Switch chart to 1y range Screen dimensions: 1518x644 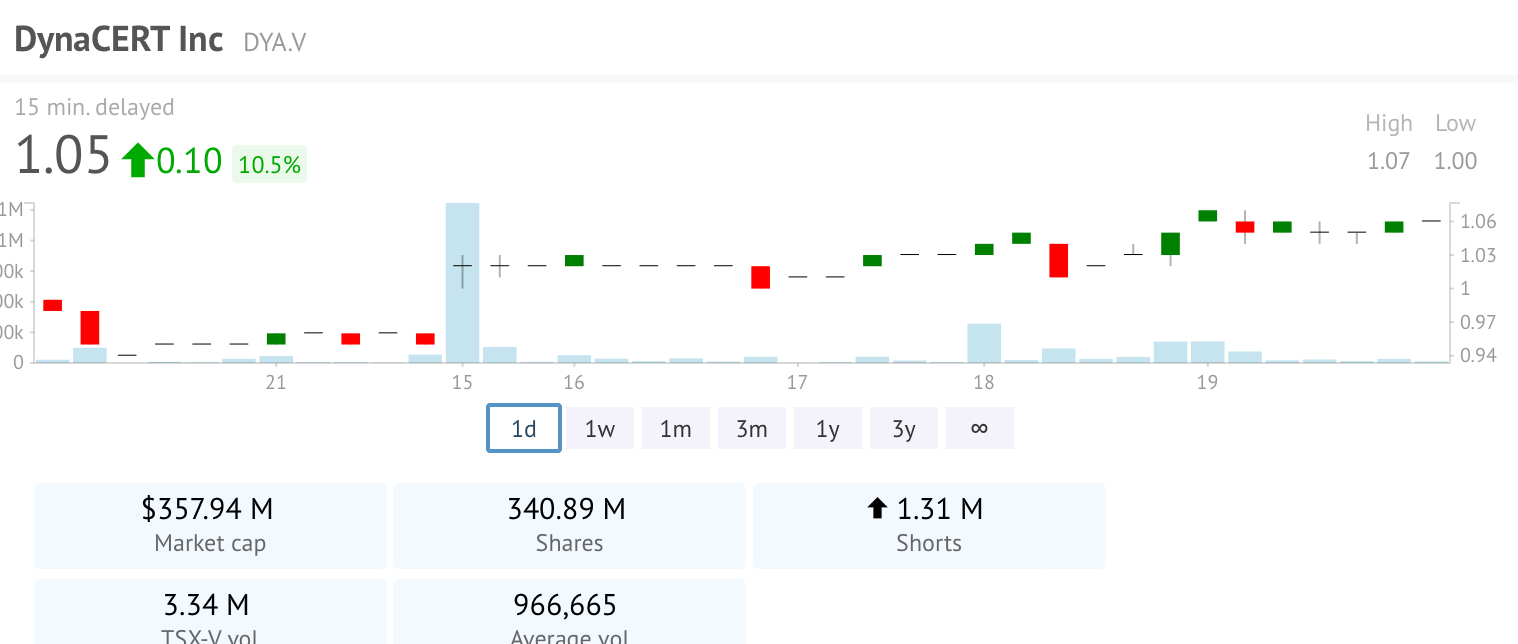(828, 428)
